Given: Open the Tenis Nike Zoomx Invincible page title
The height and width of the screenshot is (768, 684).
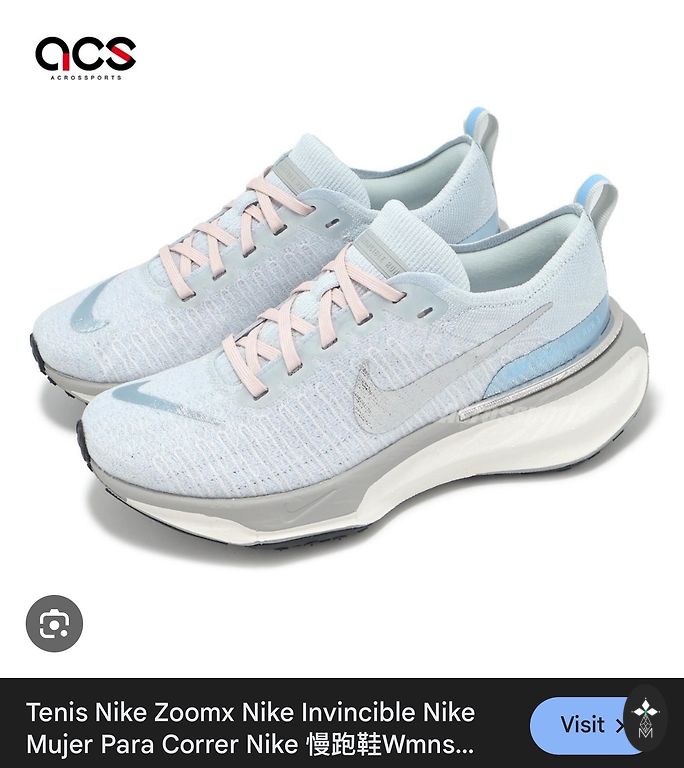Looking at the screenshot, I should coord(250,728).
